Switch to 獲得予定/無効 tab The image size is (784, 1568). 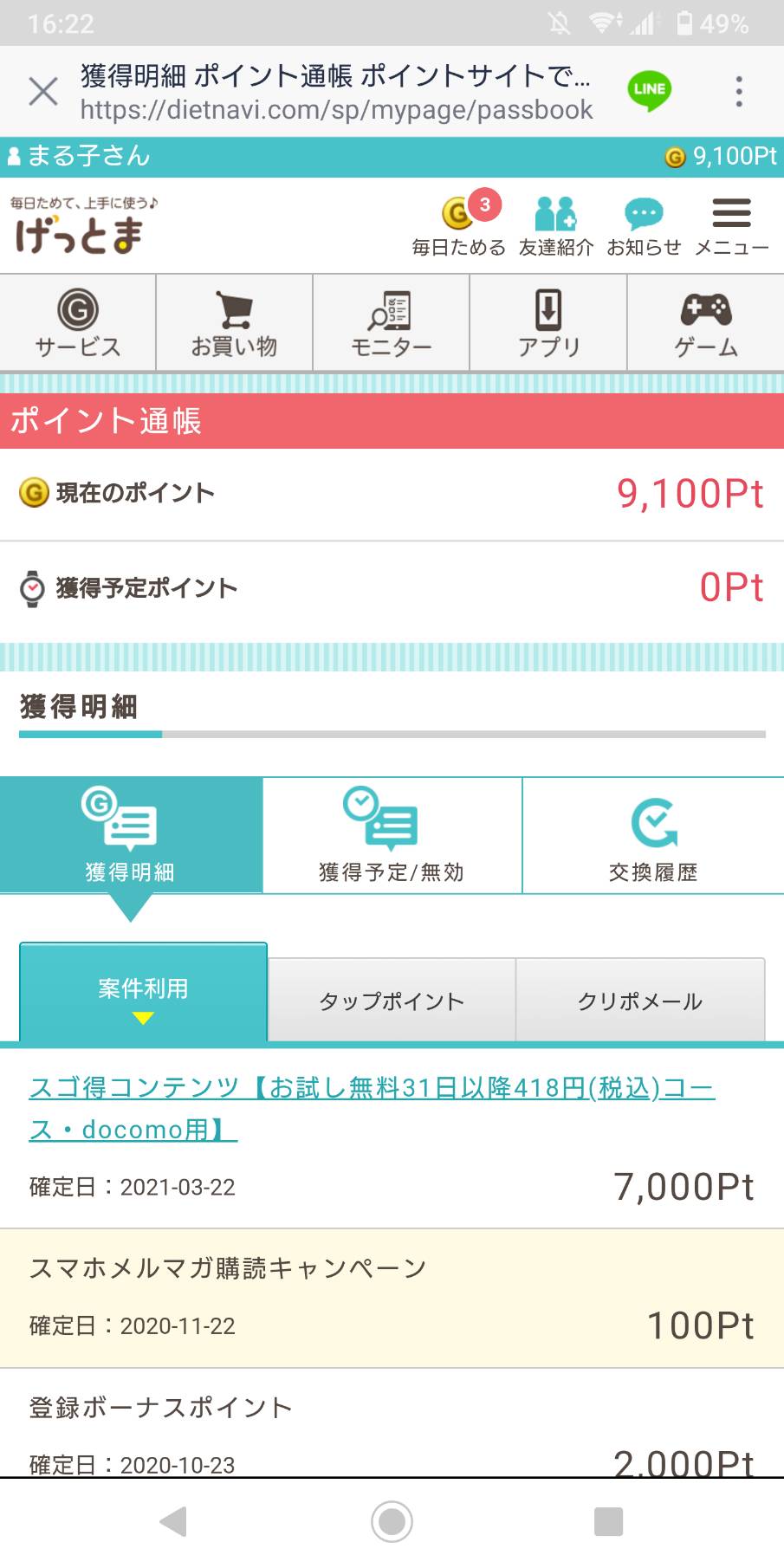point(392,835)
